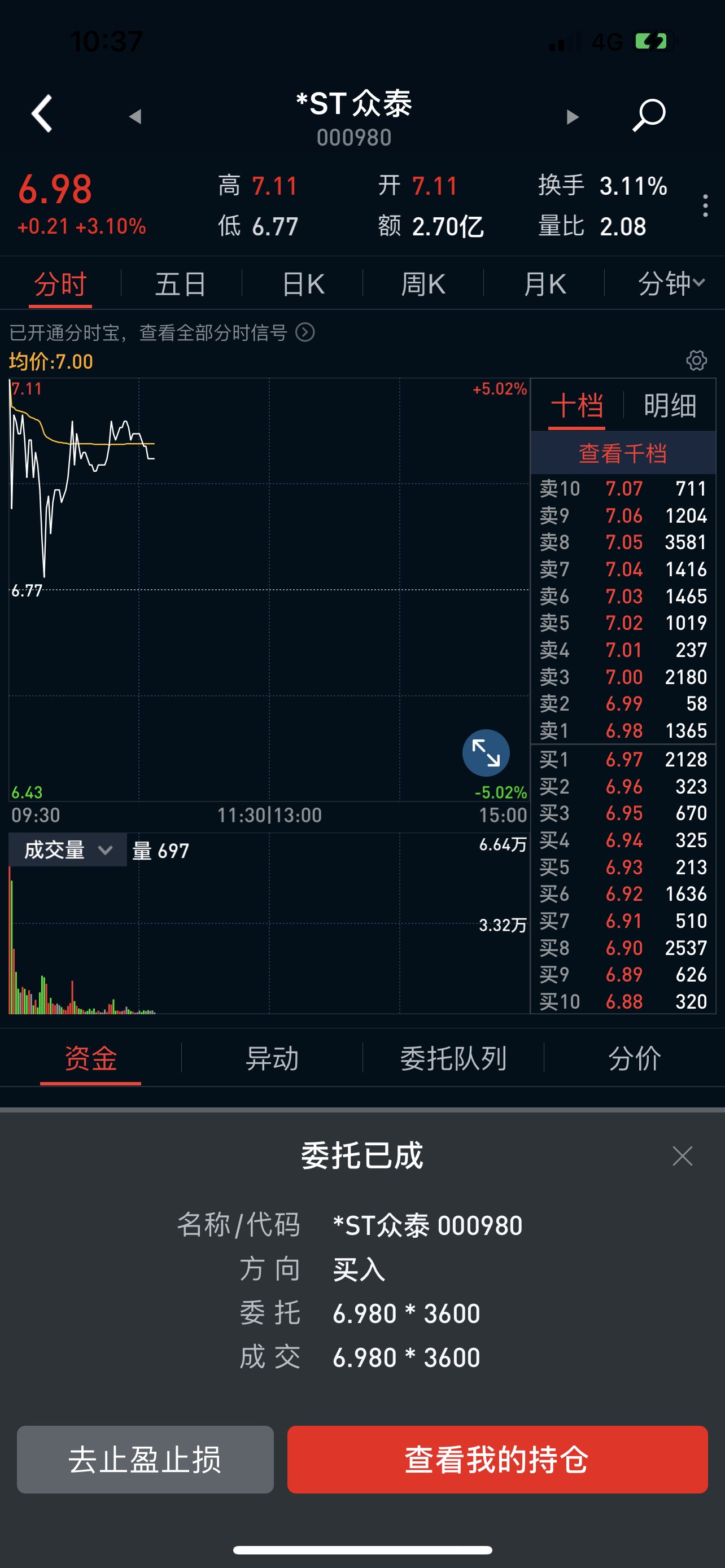The width and height of the screenshot is (725, 1568).
Task: Open chart settings via the gear icon
Action: (x=697, y=360)
